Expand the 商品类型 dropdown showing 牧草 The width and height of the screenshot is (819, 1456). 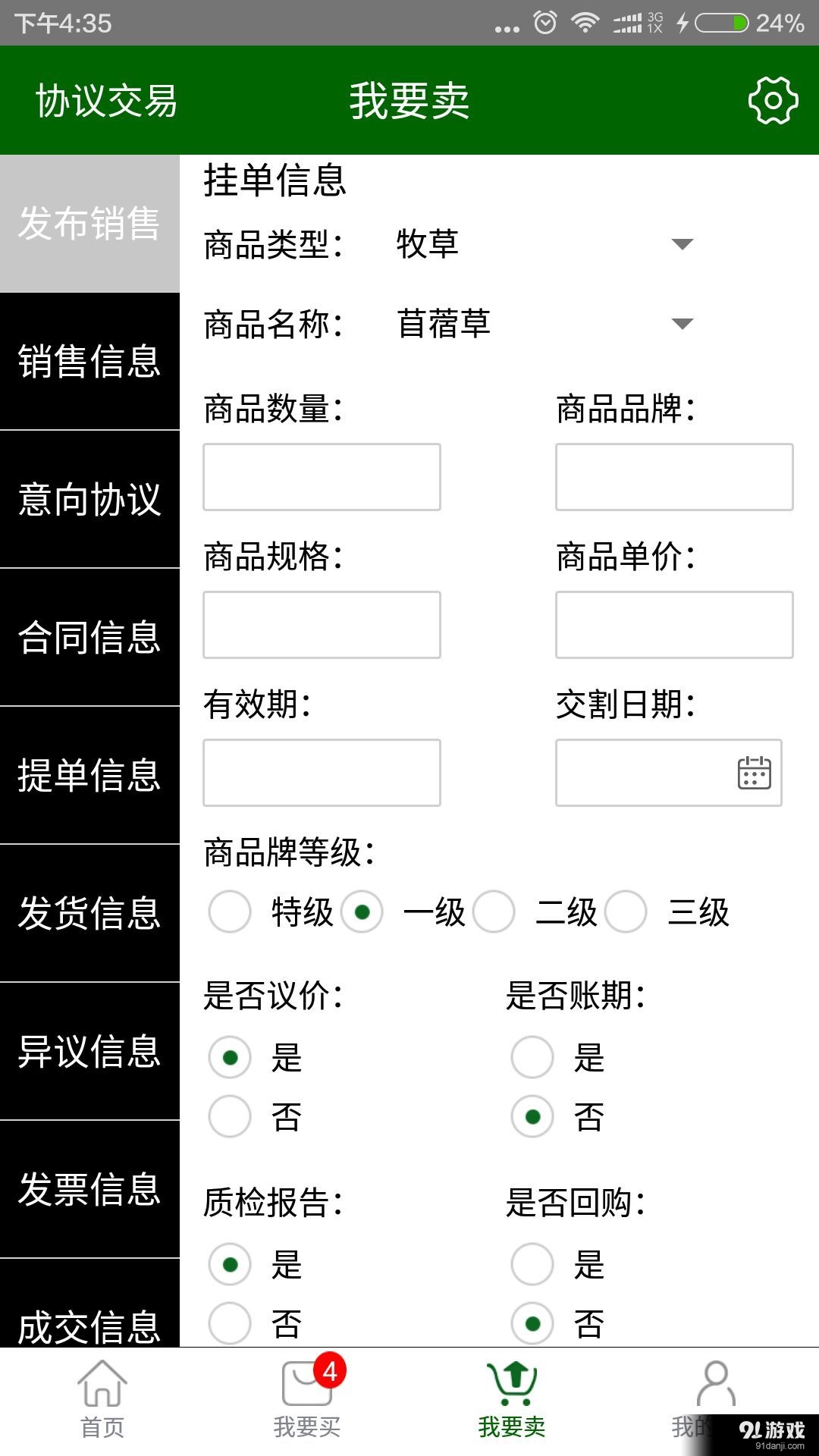pyautogui.click(x=682, y=244)
